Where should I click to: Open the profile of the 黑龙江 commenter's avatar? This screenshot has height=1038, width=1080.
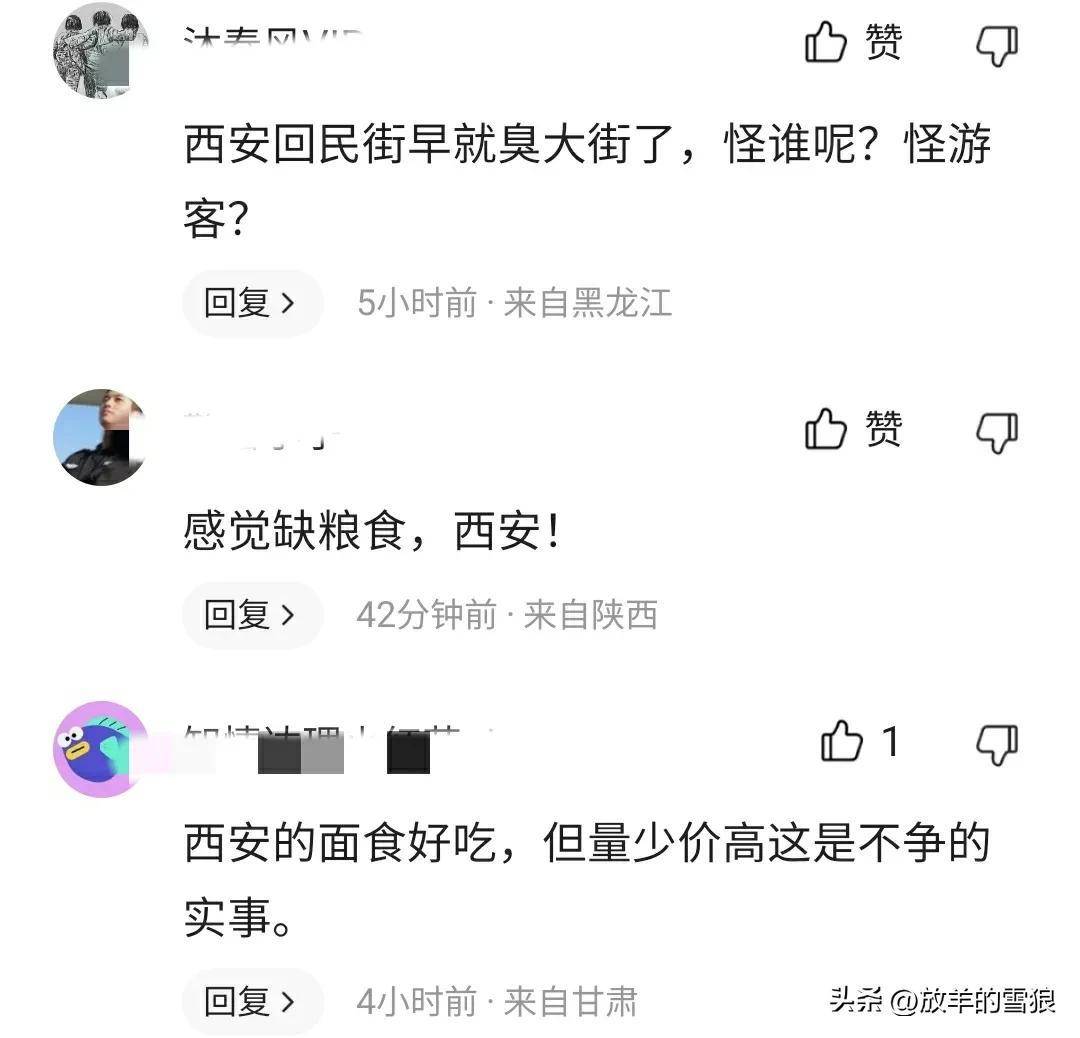[x=100, y=50]
